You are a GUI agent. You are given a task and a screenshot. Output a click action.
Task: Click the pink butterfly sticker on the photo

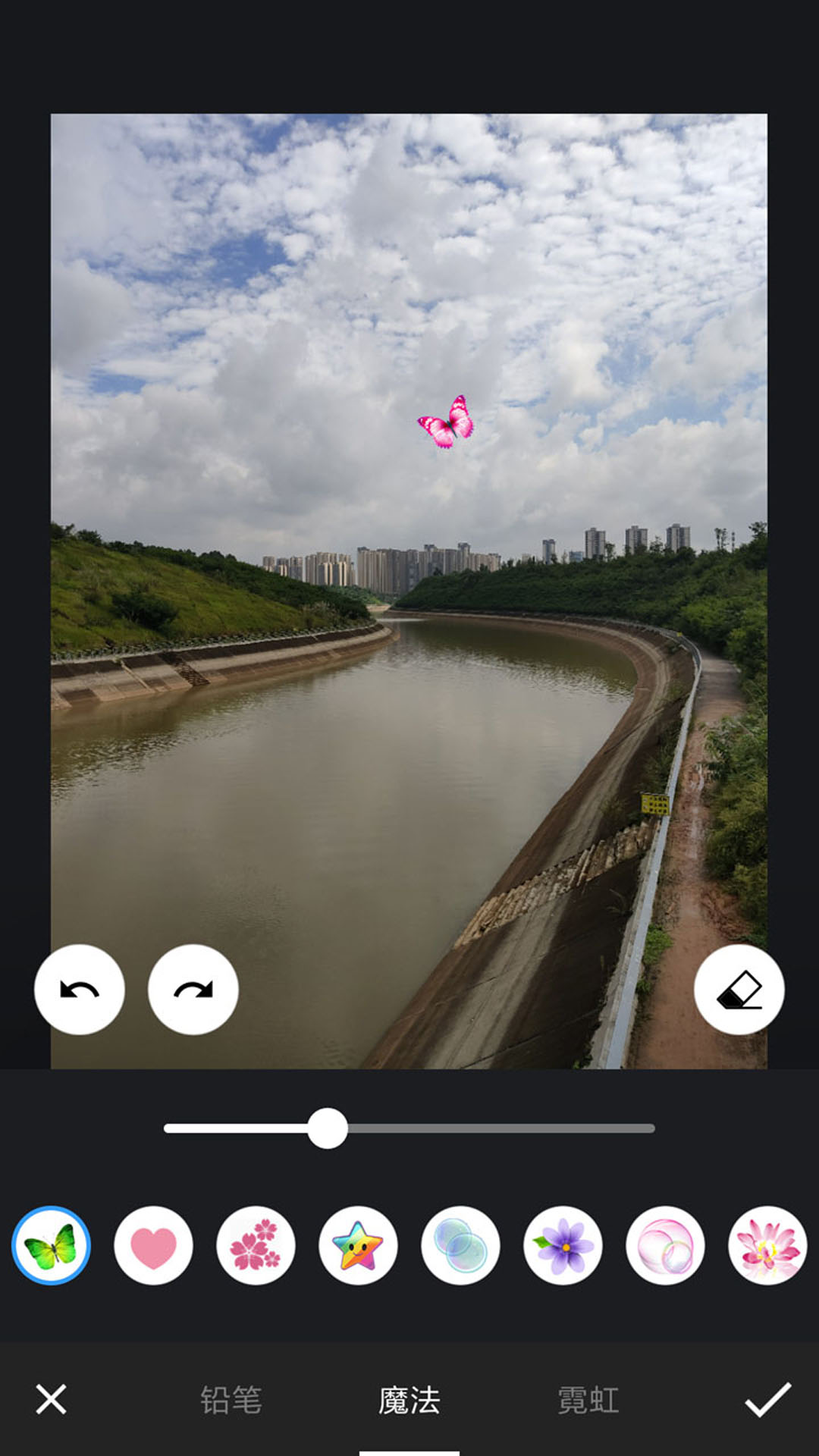pos(447,422)
